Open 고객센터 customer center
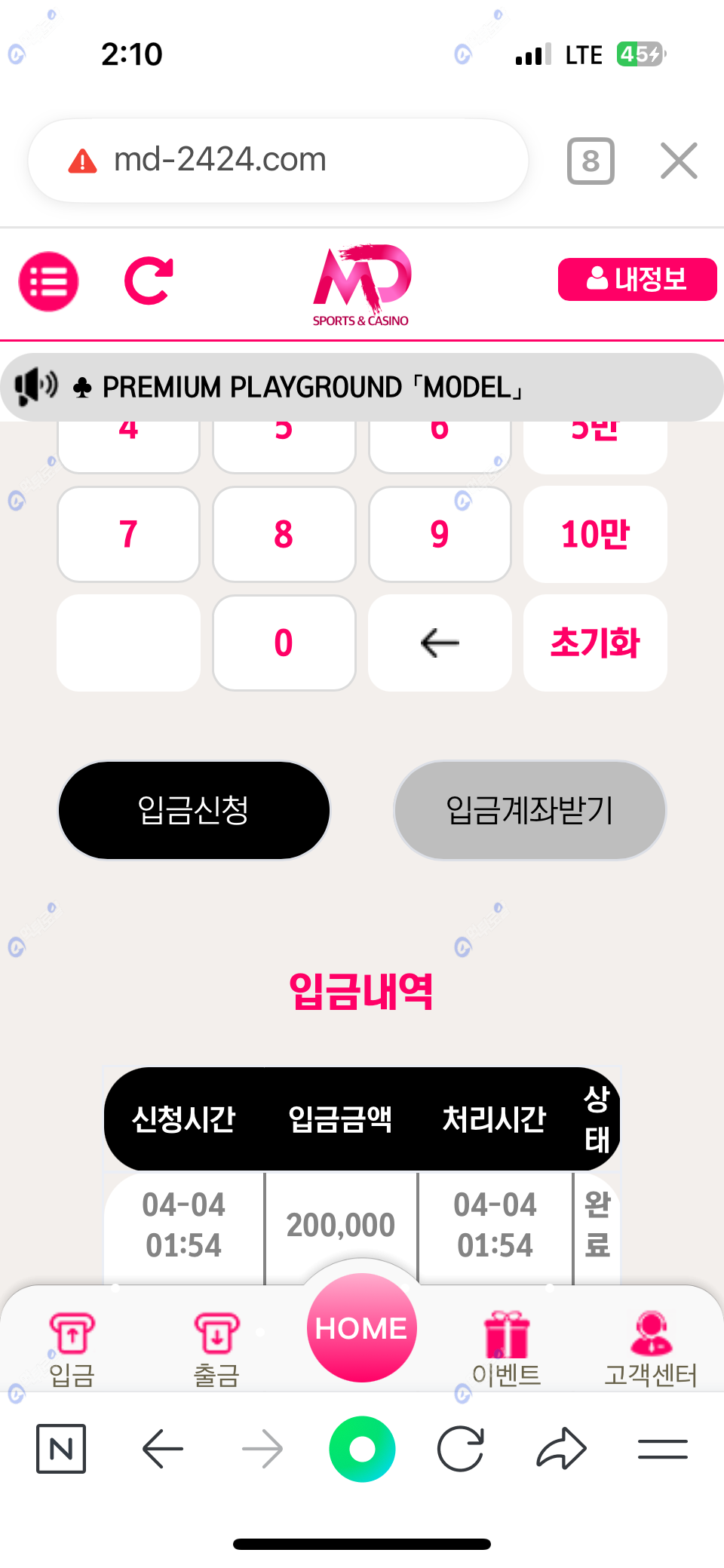 pyautogui.click(x=650, y=1350)
